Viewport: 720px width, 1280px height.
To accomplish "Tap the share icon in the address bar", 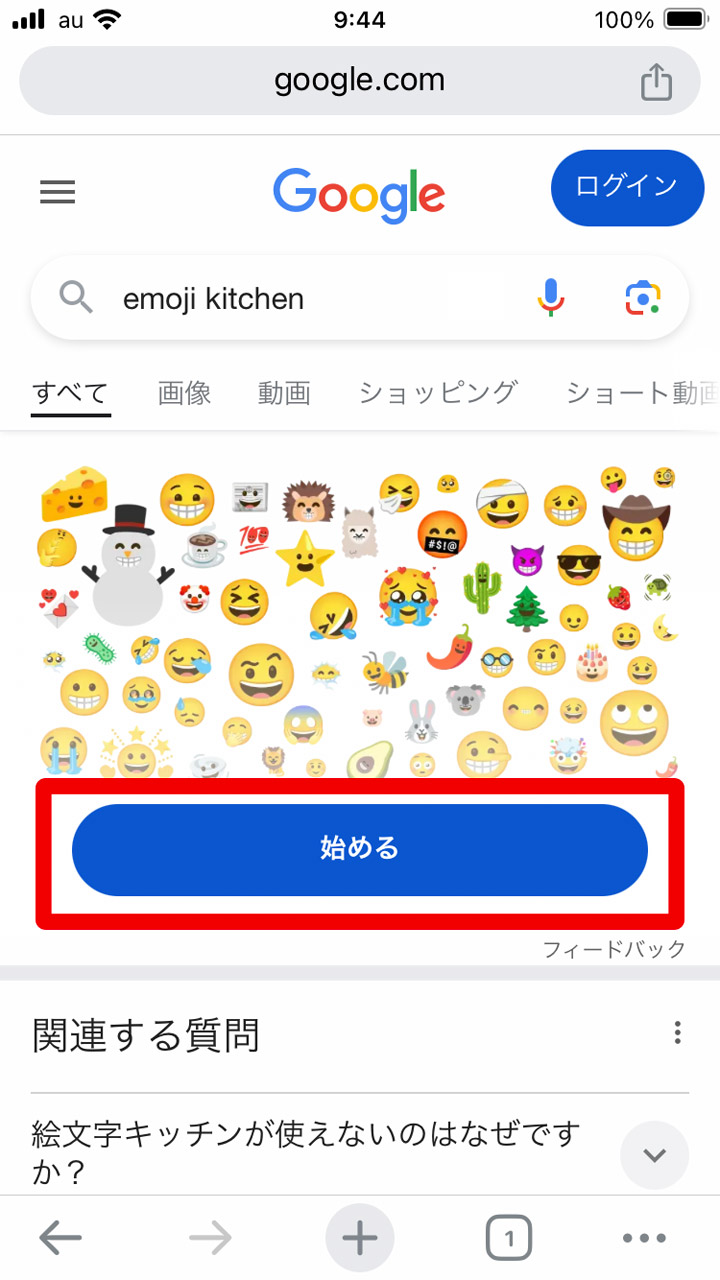I will 656,79.
